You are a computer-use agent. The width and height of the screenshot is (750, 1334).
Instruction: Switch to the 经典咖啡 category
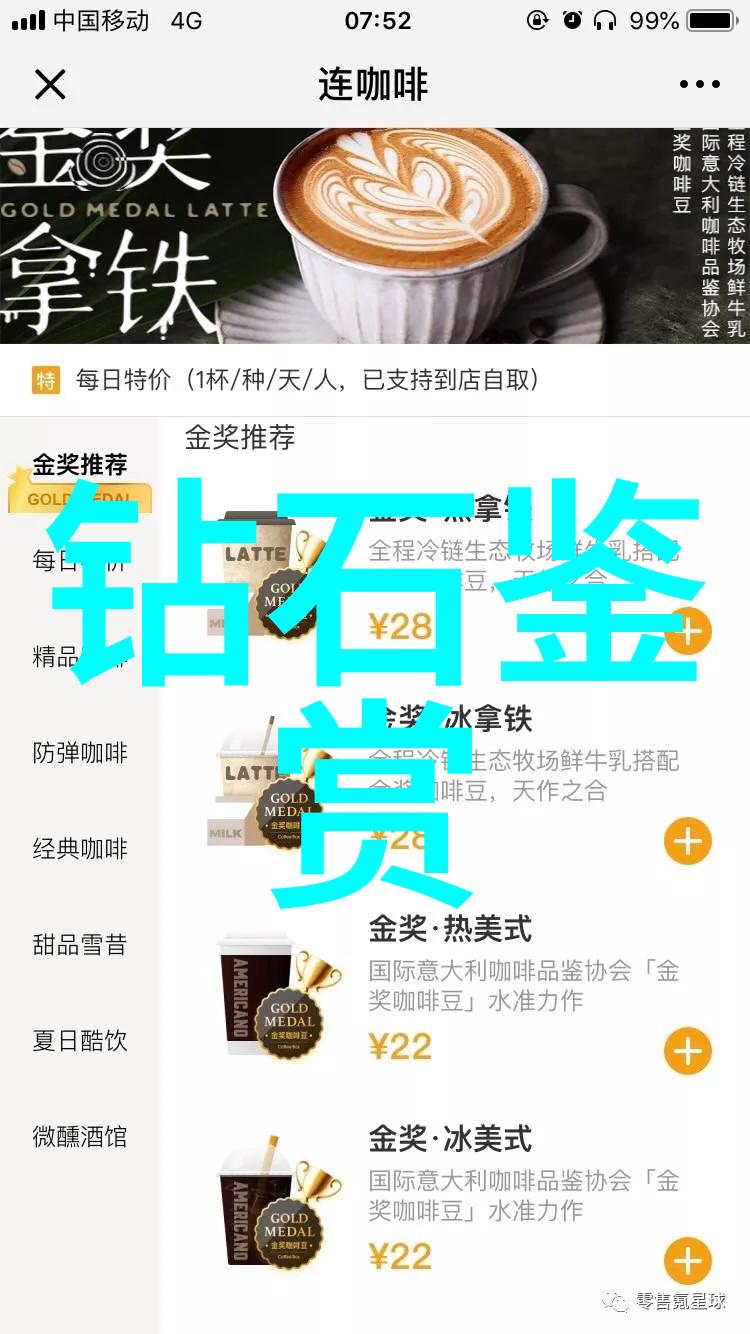point(80,849)
